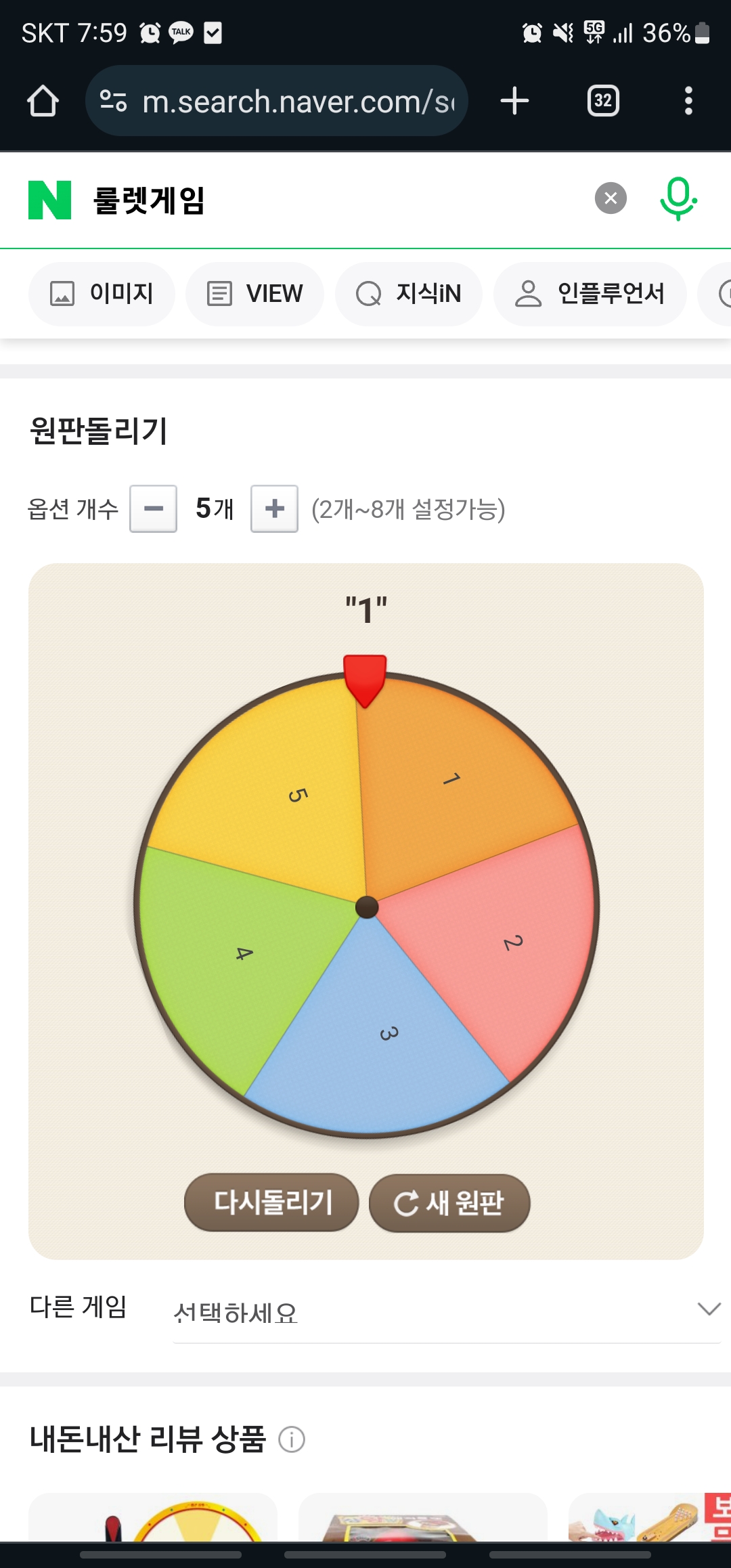Expand the 다른 게임 dropdown
The height and width of the screenshot is (1568, 731).
[x=445, y=1312]
